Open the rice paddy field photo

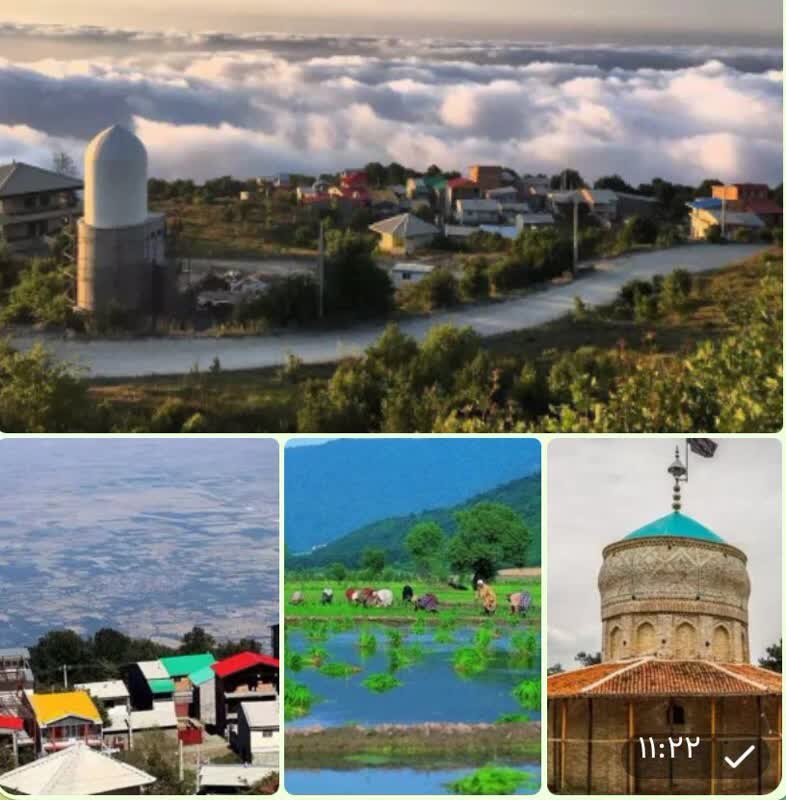[412, 615]
